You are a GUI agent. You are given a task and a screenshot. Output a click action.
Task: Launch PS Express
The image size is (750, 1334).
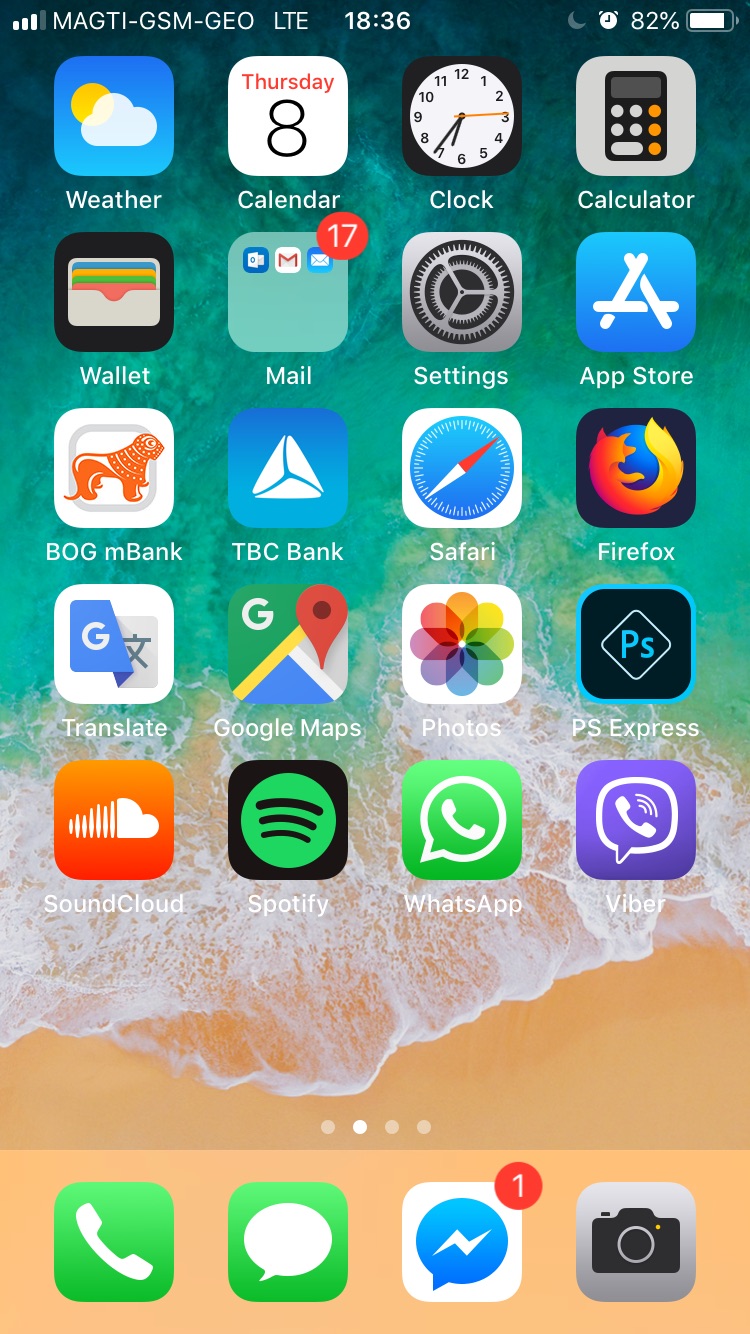click(636, 644)
